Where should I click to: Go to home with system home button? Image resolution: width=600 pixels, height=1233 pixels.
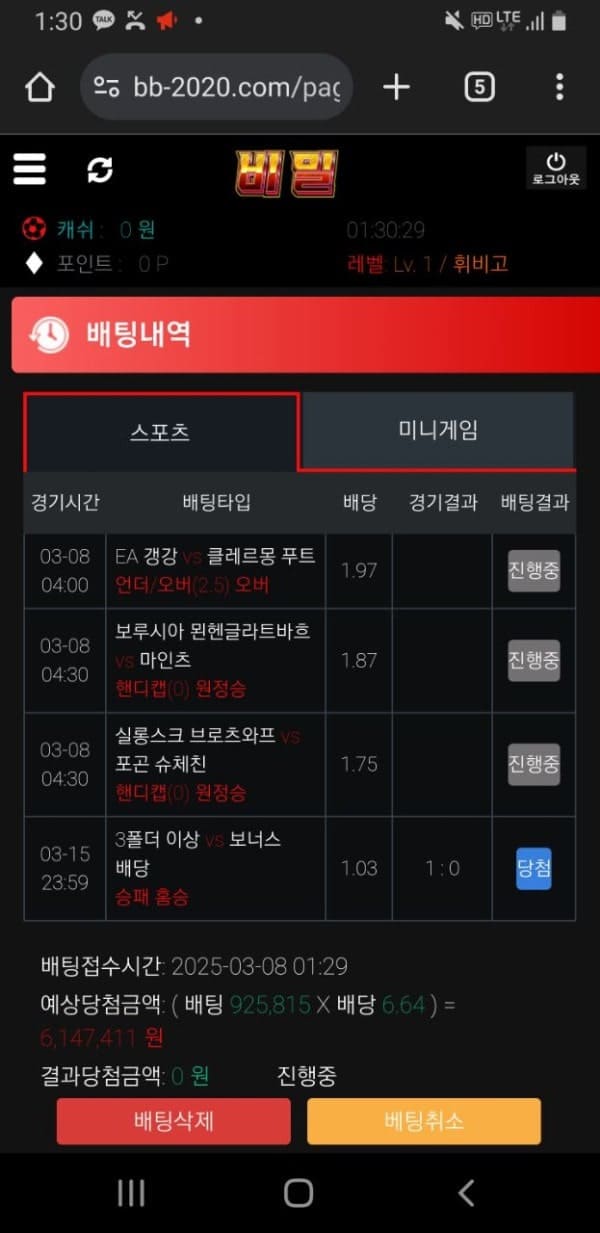(x=299, y=1192)
